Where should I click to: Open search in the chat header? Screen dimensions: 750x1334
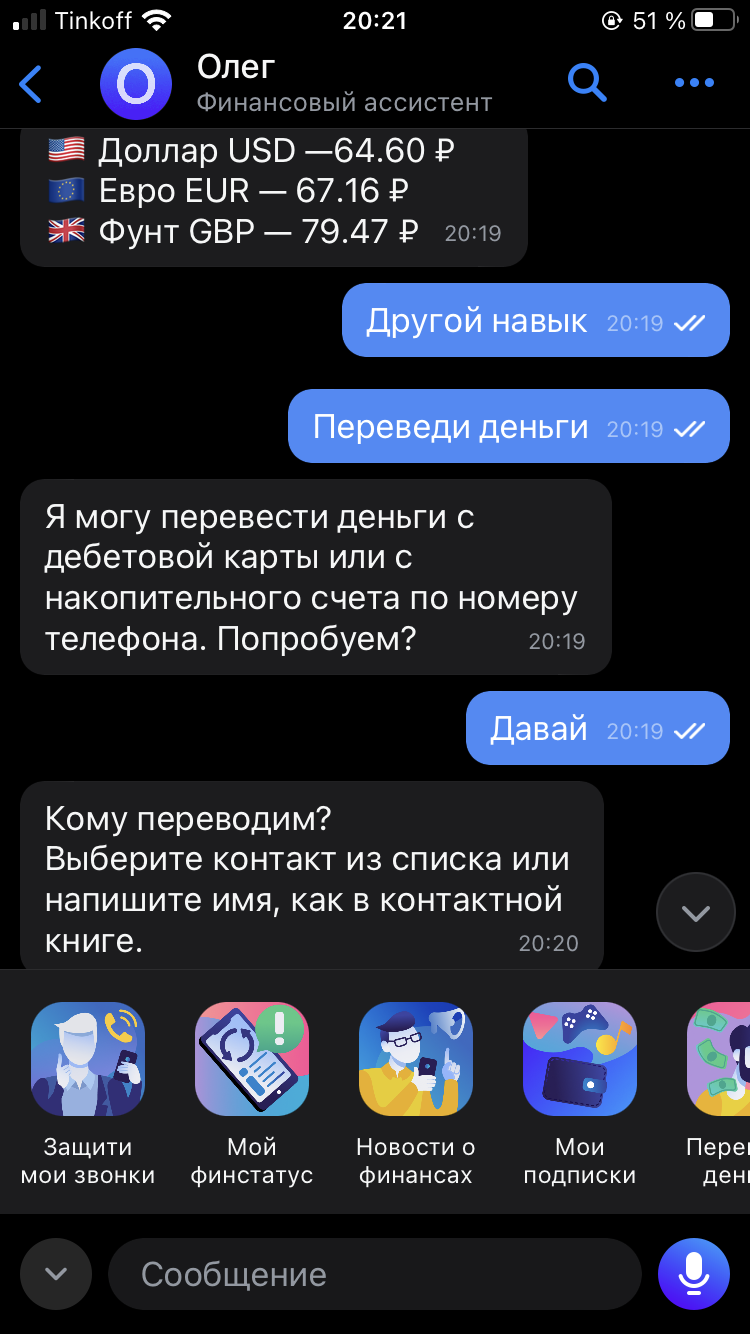pyautogui.click(x=588, y=83)
